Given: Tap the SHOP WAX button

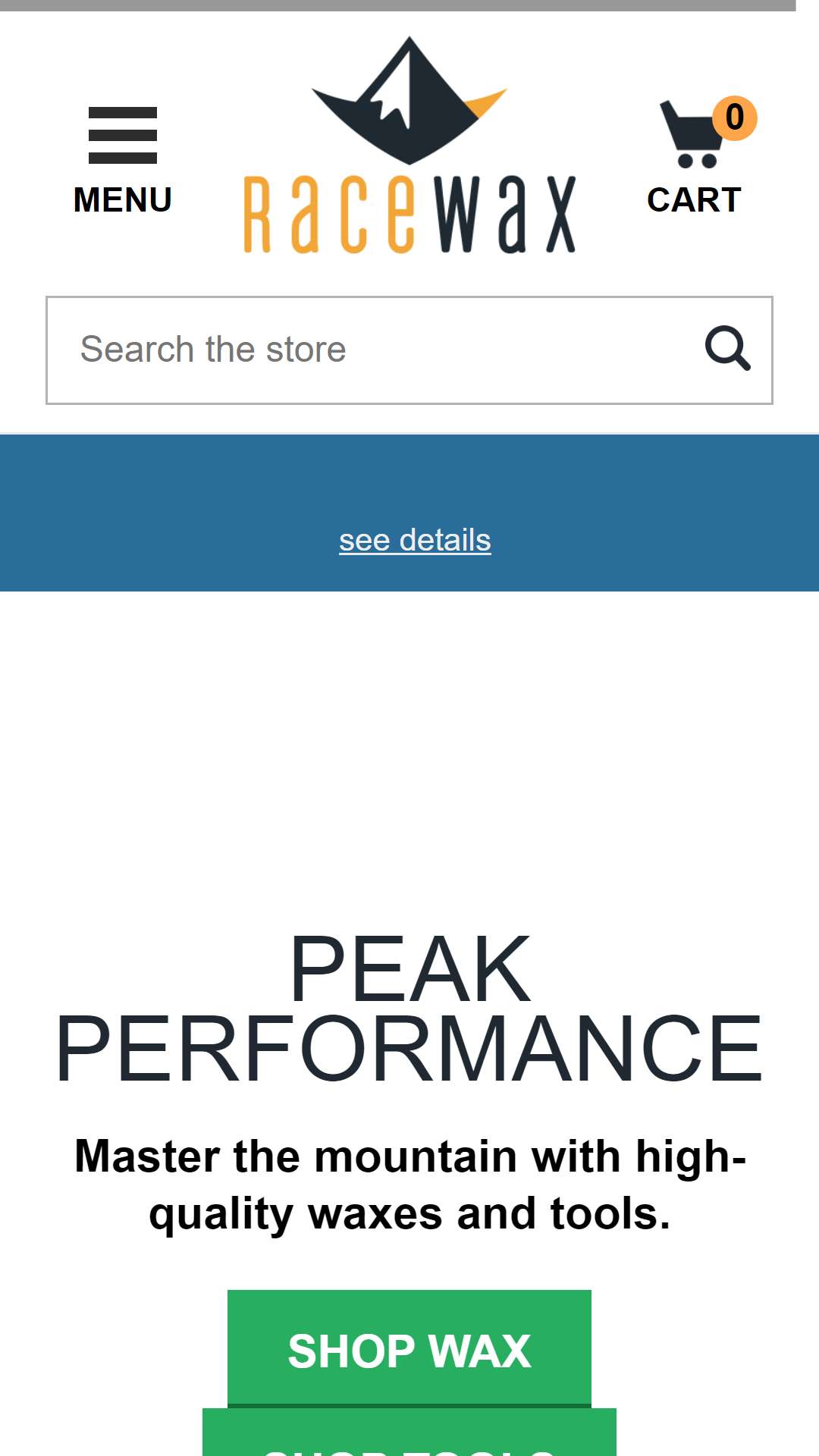Looking at the screenshot, I should pos(409,1350).
